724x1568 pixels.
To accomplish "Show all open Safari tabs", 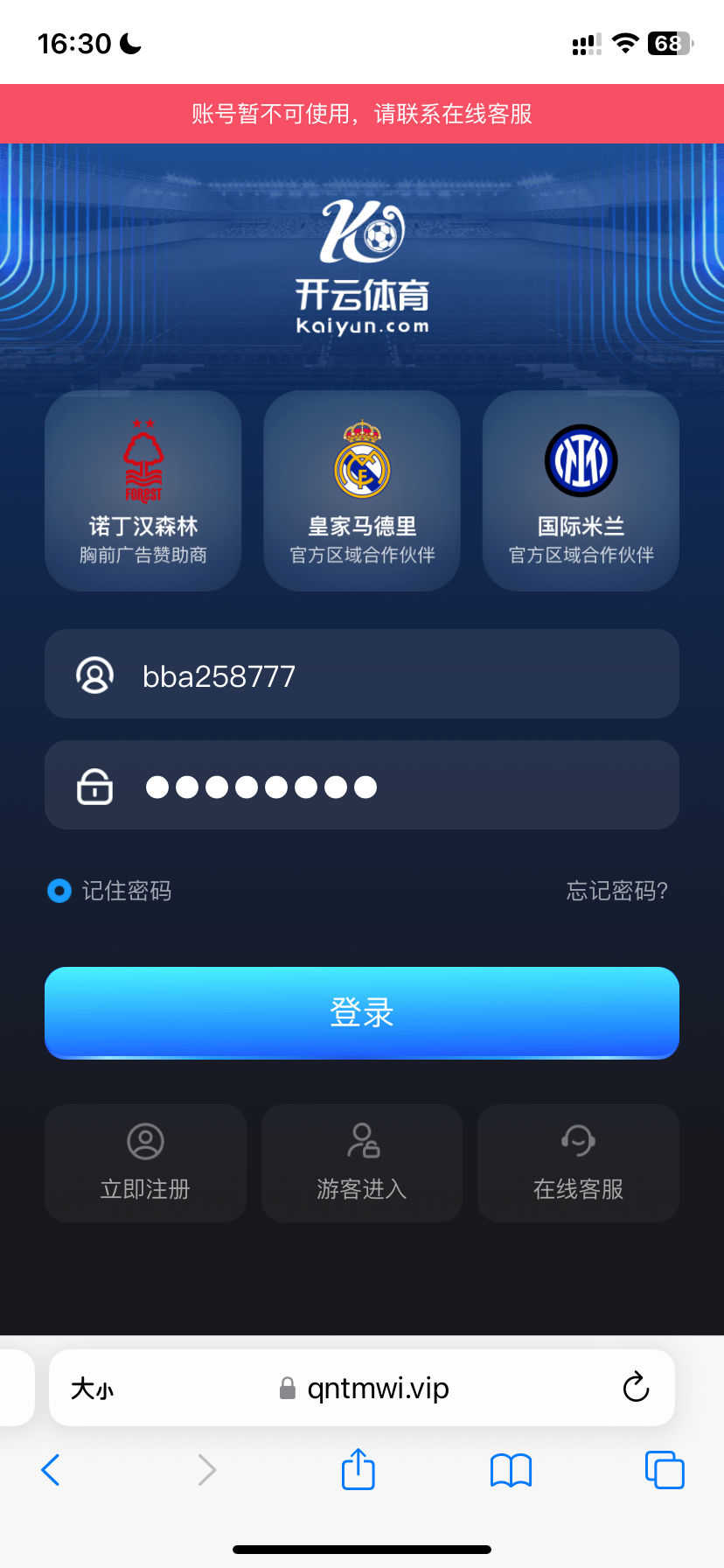I will tap(664, 1470).
